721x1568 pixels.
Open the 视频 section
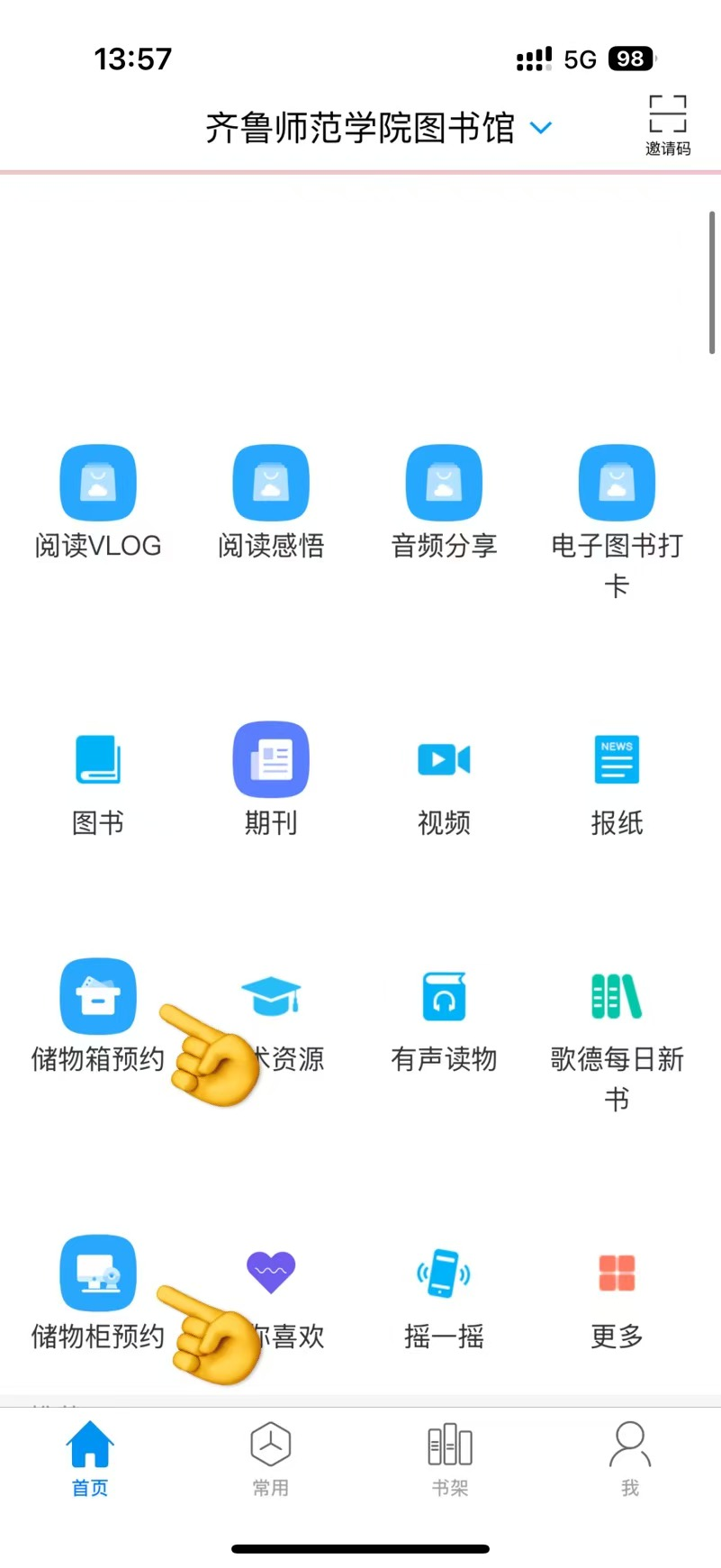[444, 779]
